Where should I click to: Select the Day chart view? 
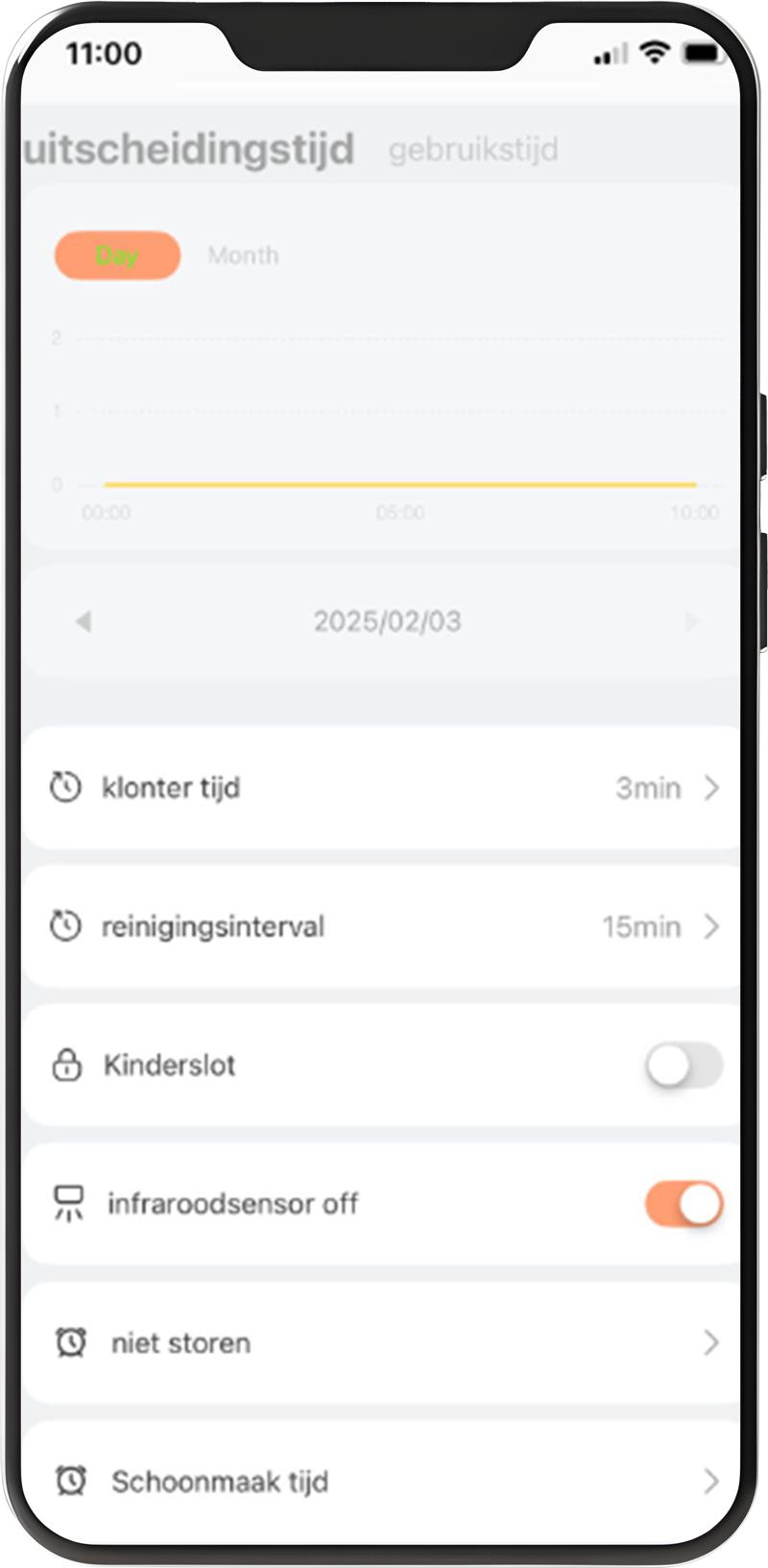click(117, 255)
